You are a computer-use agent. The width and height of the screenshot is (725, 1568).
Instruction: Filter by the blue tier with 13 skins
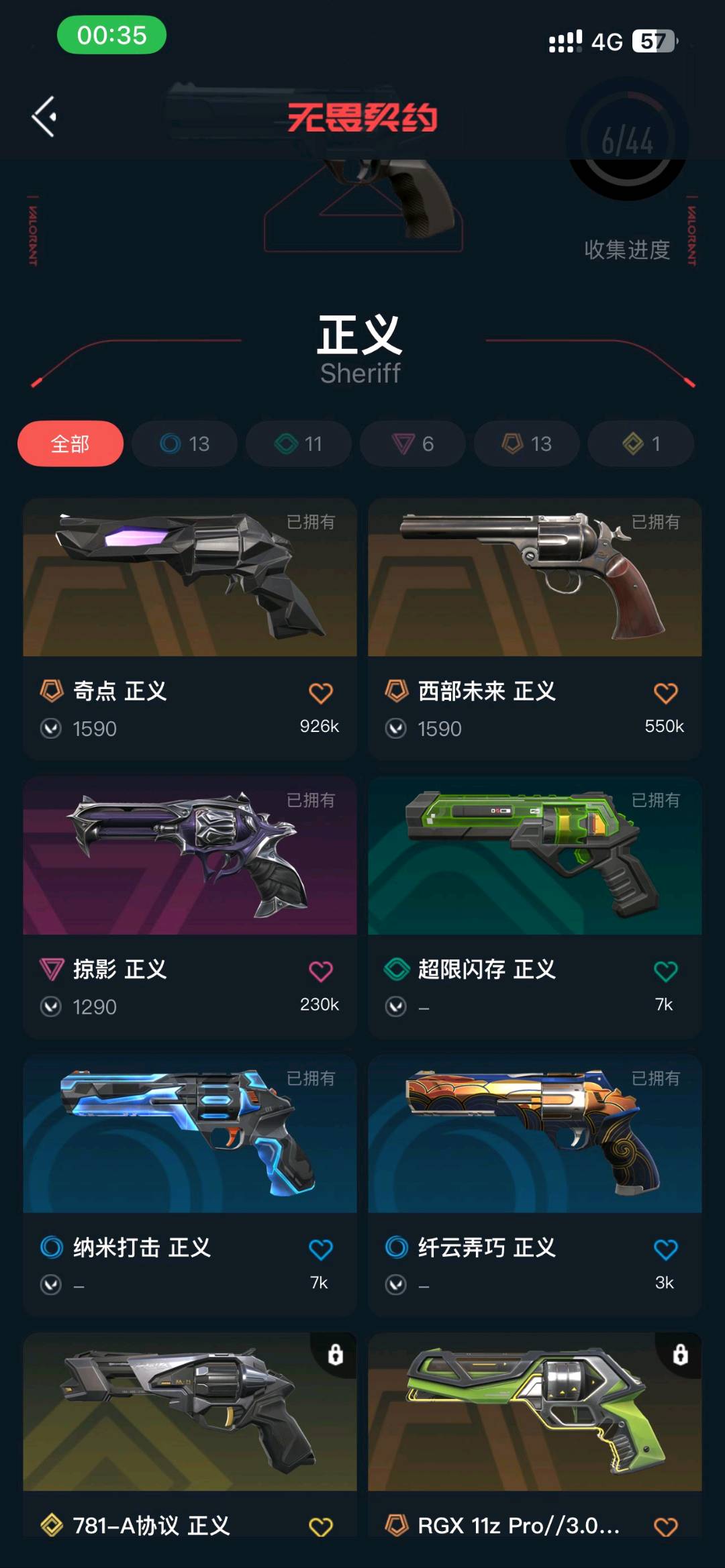click(185, 443)
